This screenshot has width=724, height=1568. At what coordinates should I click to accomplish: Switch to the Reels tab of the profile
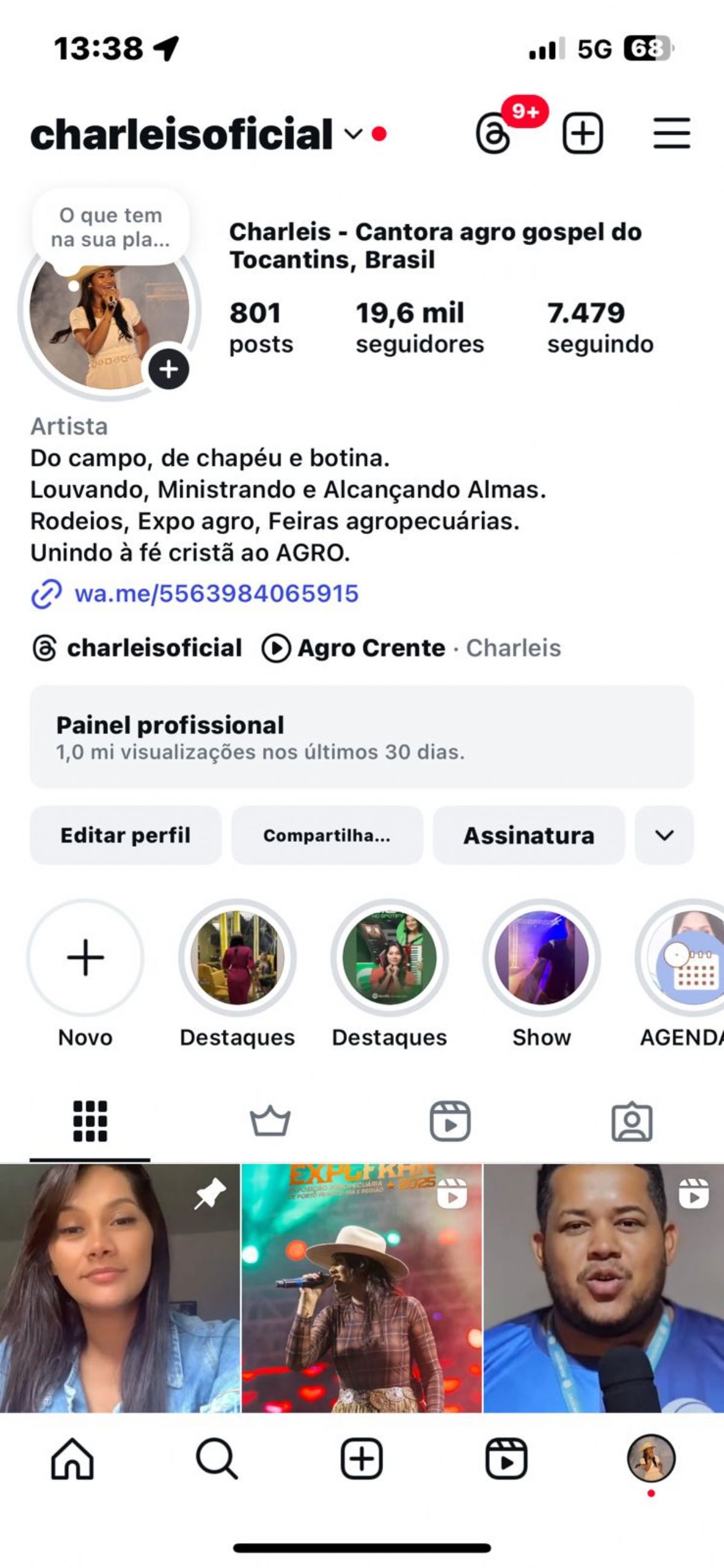(x=450, y=1121)
